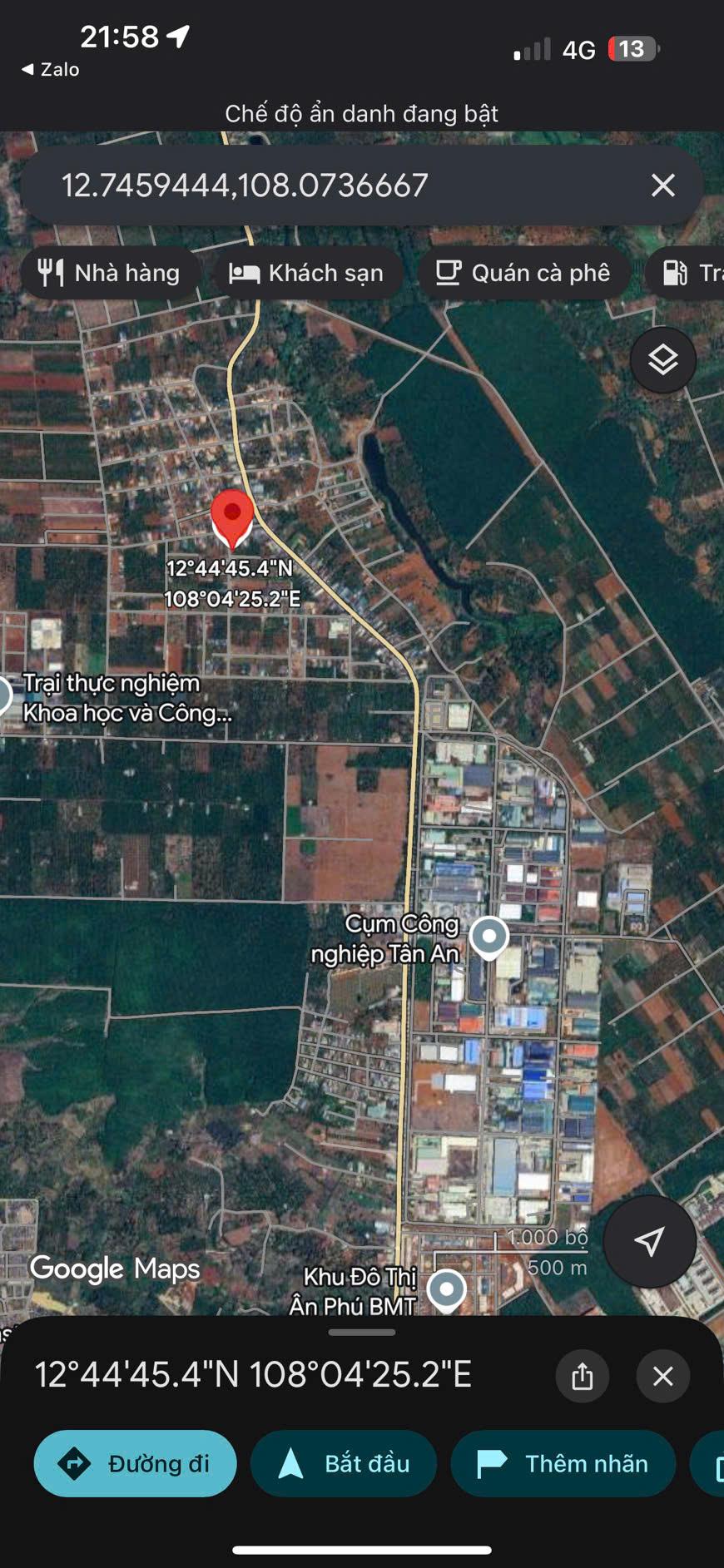This screenshot has width=724, height=1568.
Task: Center map on my location
Action: pos(649,1241)
